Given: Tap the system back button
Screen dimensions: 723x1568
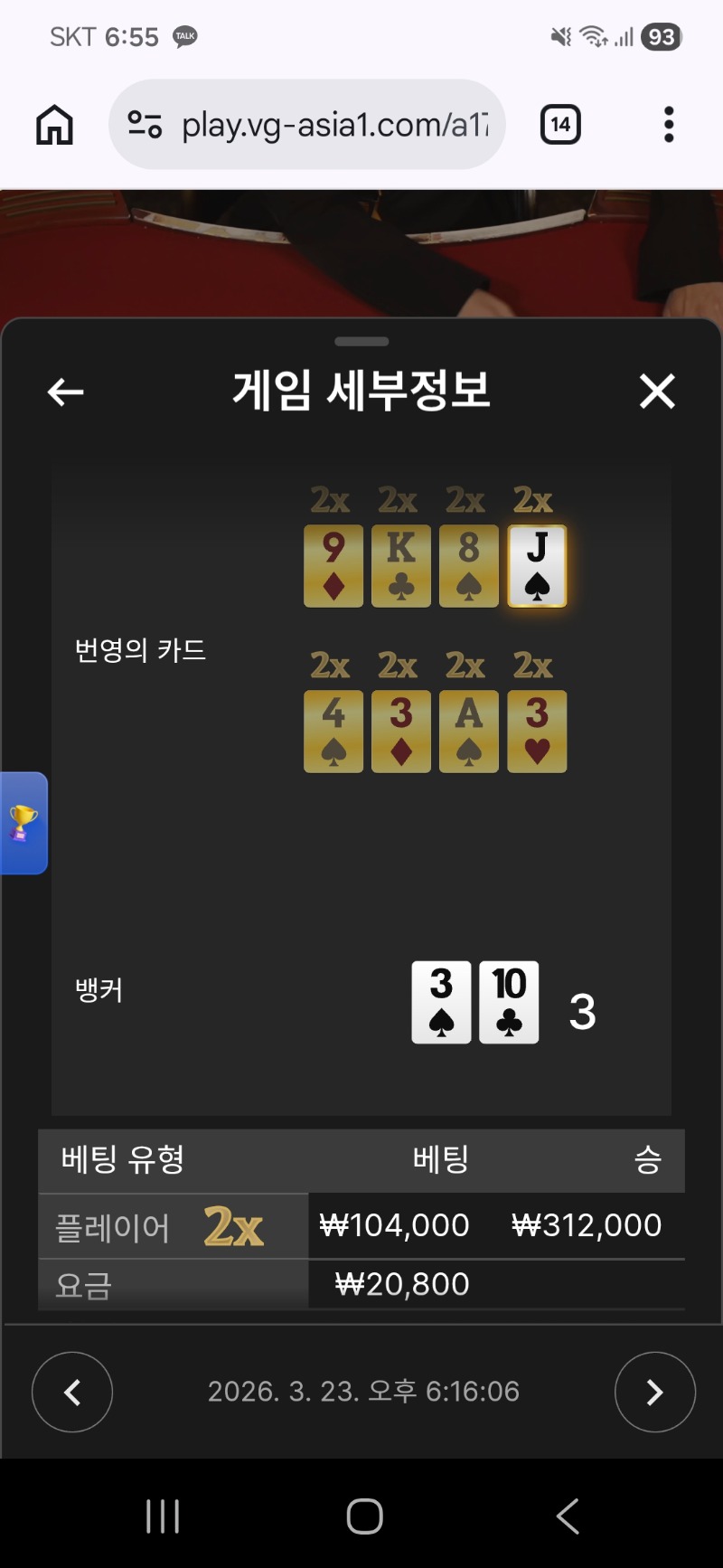Looking at the screenshot, I should 568,1516.
